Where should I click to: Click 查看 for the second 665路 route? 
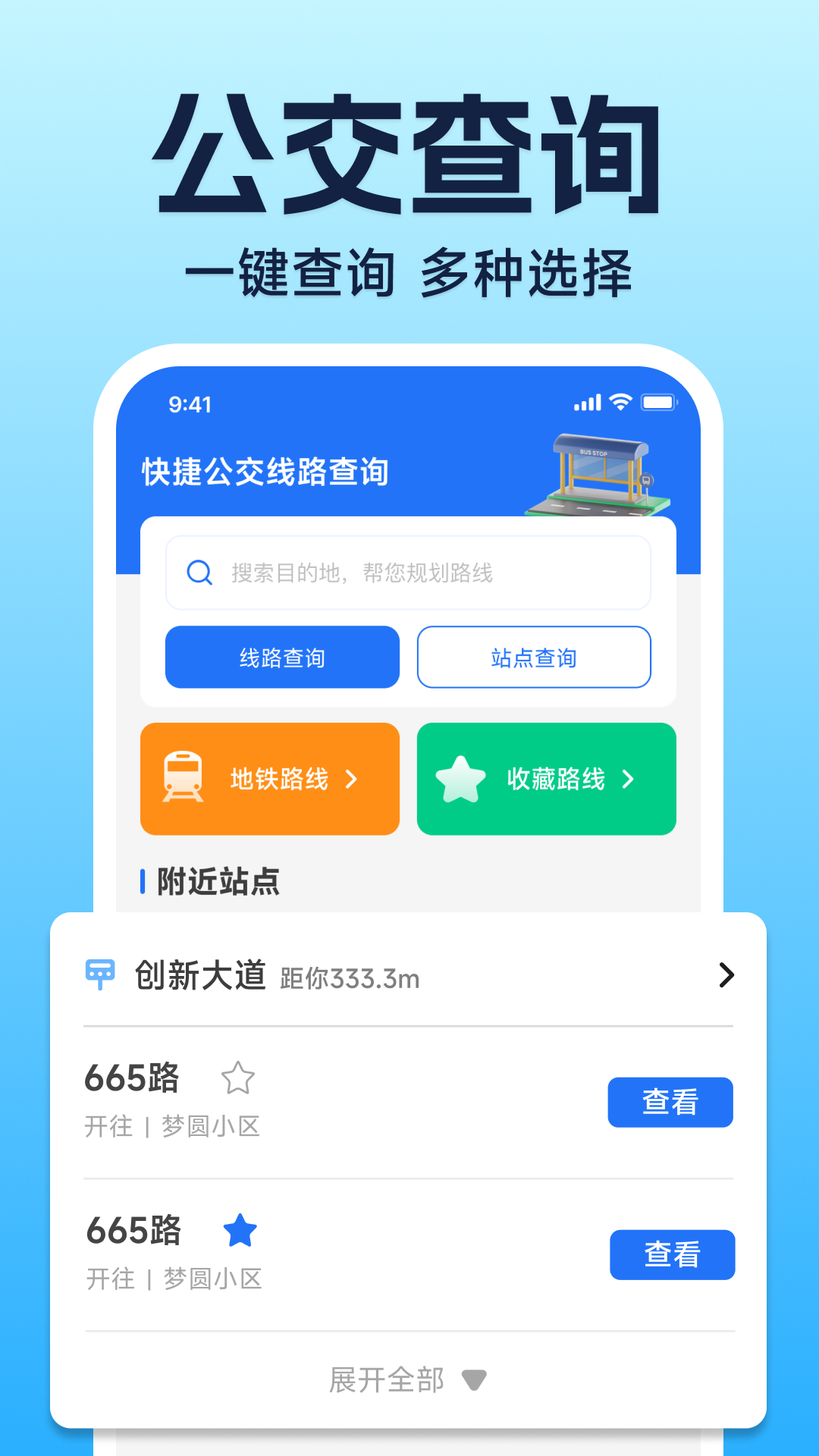(x=672, y=1255)
